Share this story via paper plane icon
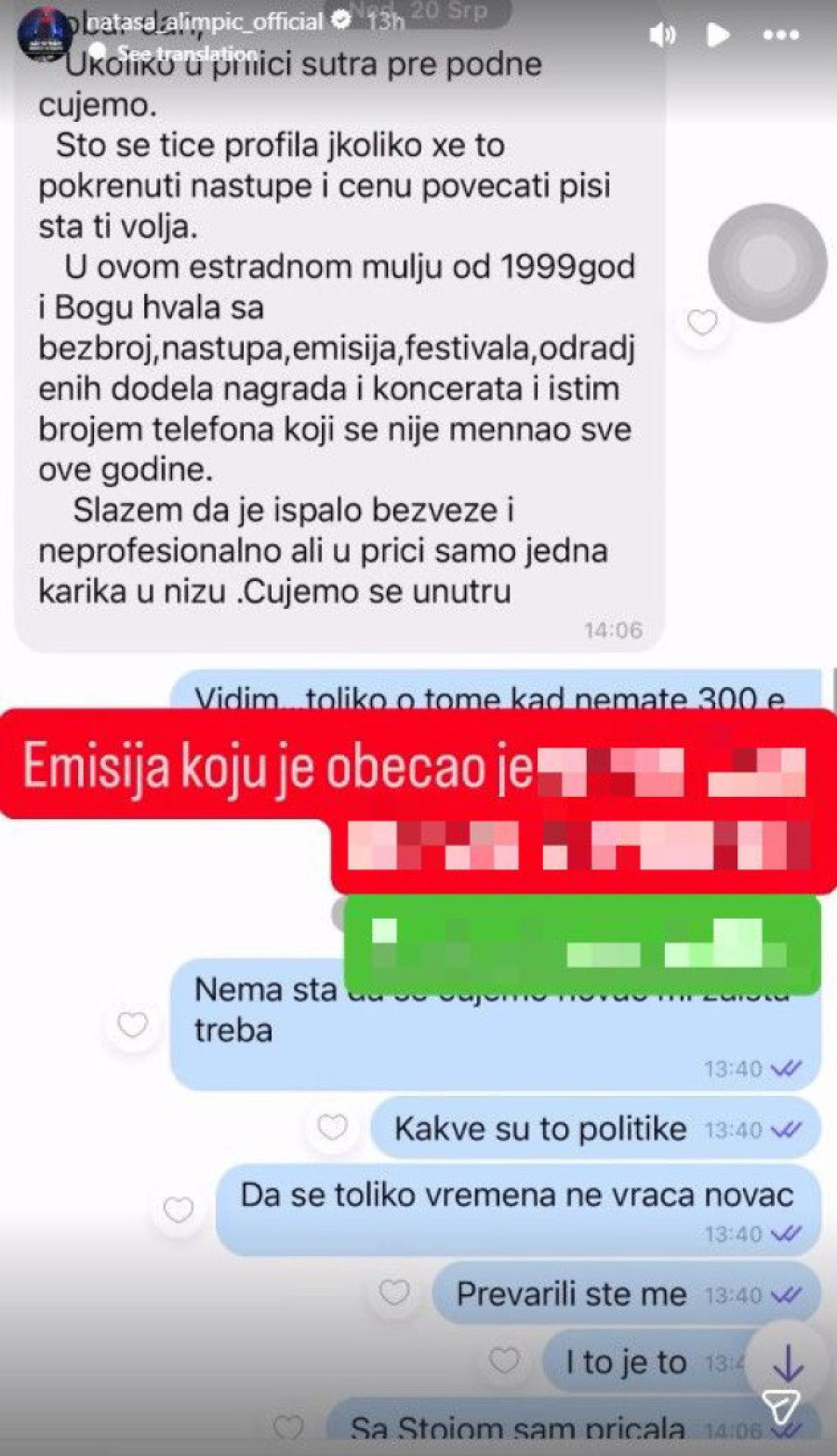The height and width of the screenshot is (1456, 837). (x=780, y=1407)
